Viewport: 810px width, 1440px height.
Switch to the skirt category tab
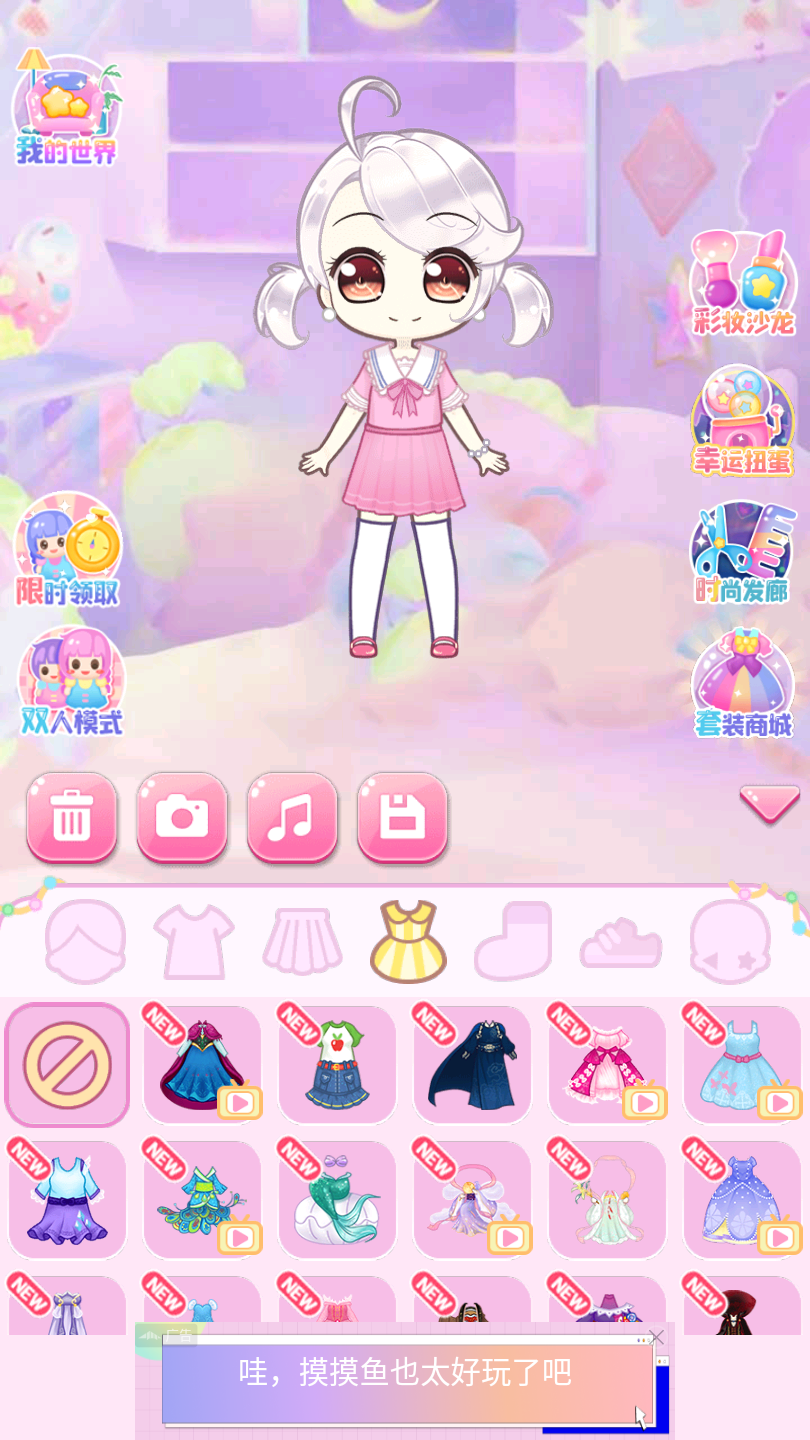click(x=301, y=942)
